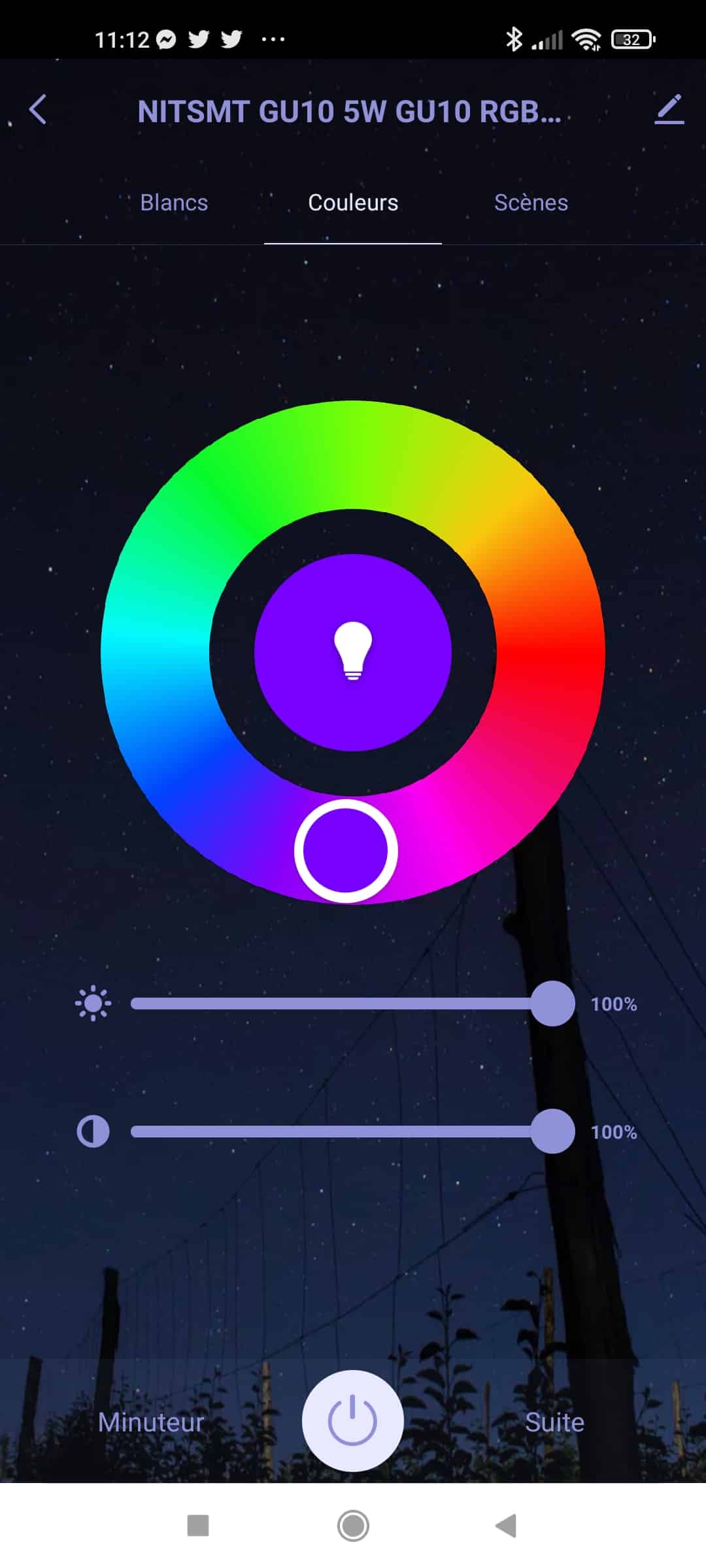This screenshot has width=706, height=1568.
Task: Go back using the top-left arrow
Action: tap(38, 109)
